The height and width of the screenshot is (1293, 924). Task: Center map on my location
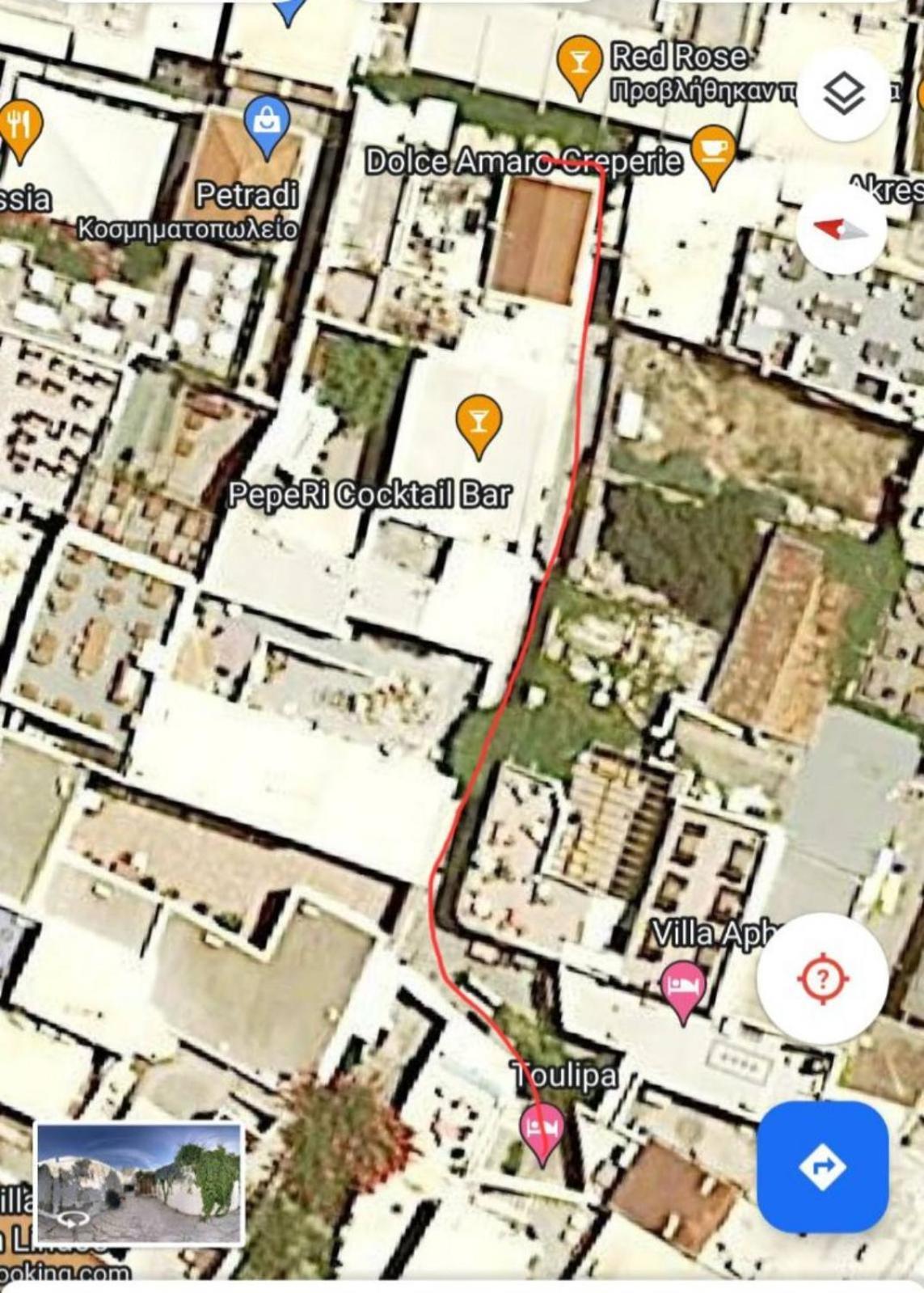point(822,979)
